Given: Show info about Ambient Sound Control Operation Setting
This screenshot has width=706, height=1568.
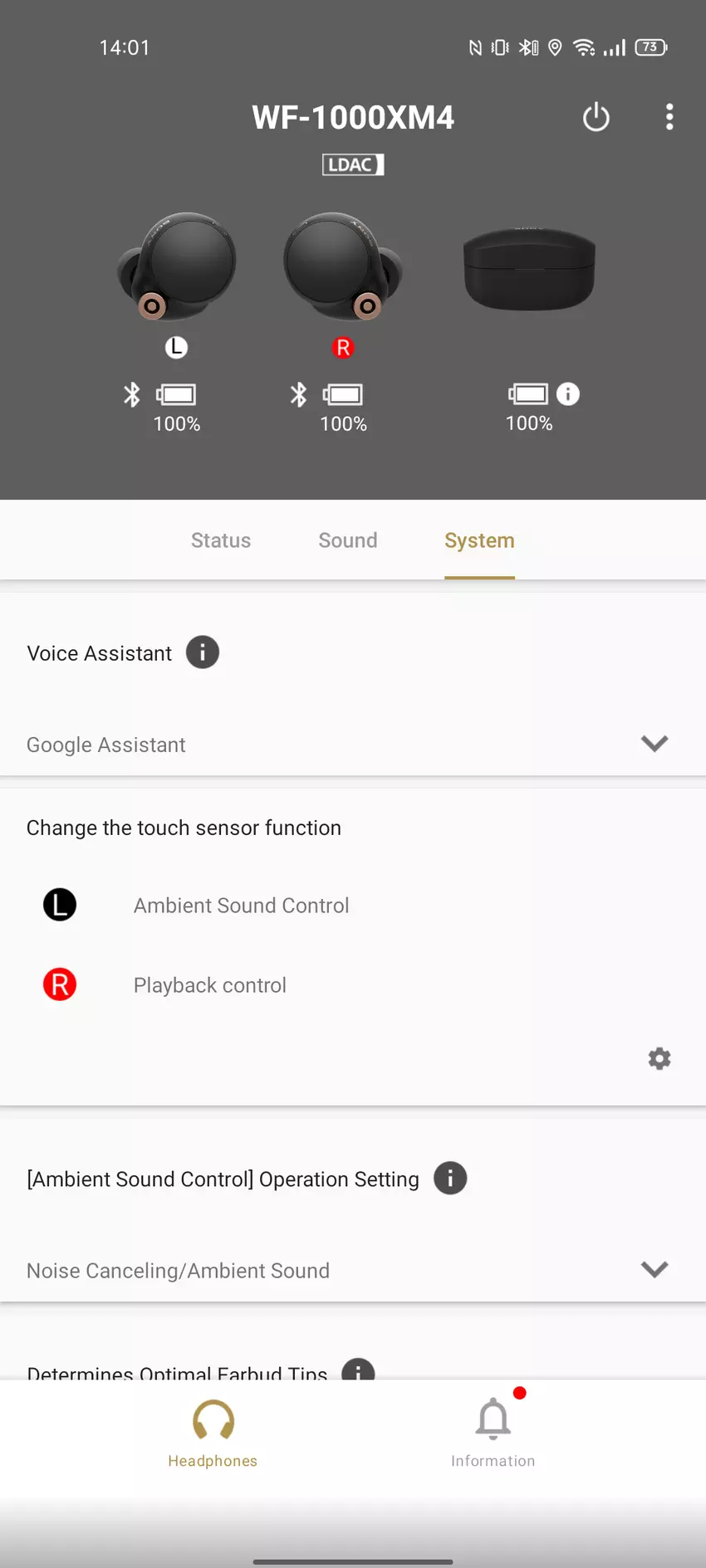Looking at the screenshot, I should 450,1178.
